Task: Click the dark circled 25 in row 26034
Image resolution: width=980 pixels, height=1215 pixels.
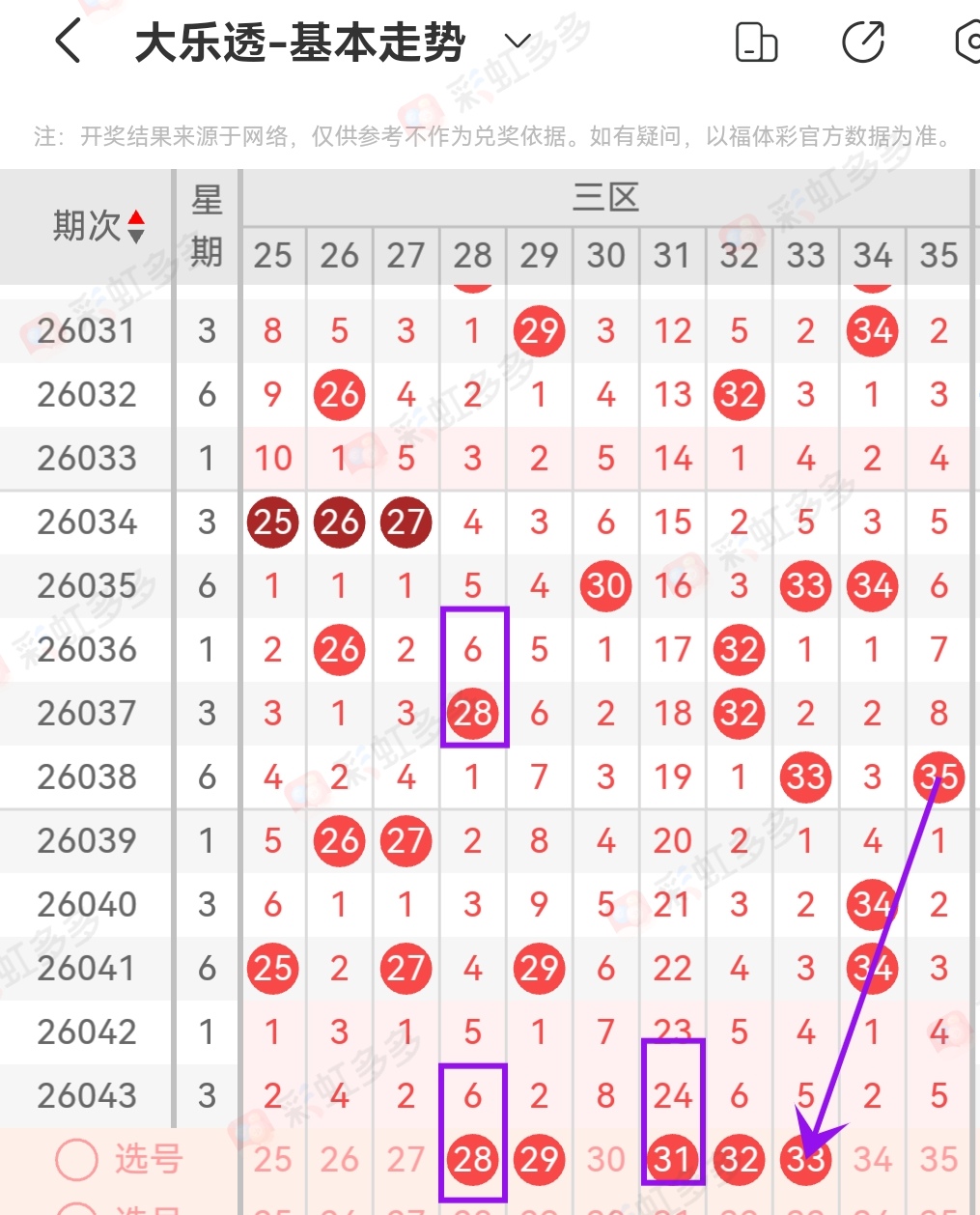Action: [x=272, y=523]
